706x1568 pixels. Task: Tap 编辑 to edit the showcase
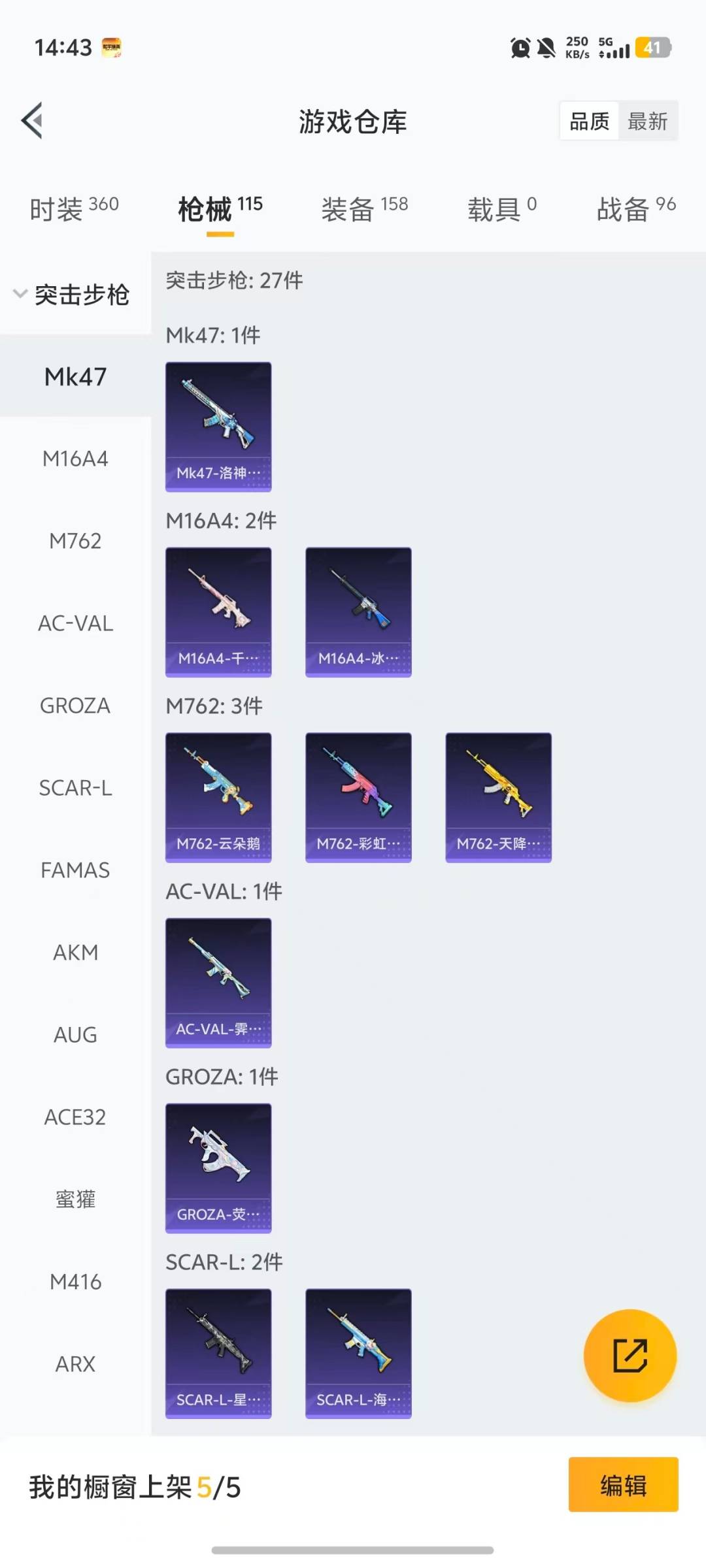tap(623, 1485)
